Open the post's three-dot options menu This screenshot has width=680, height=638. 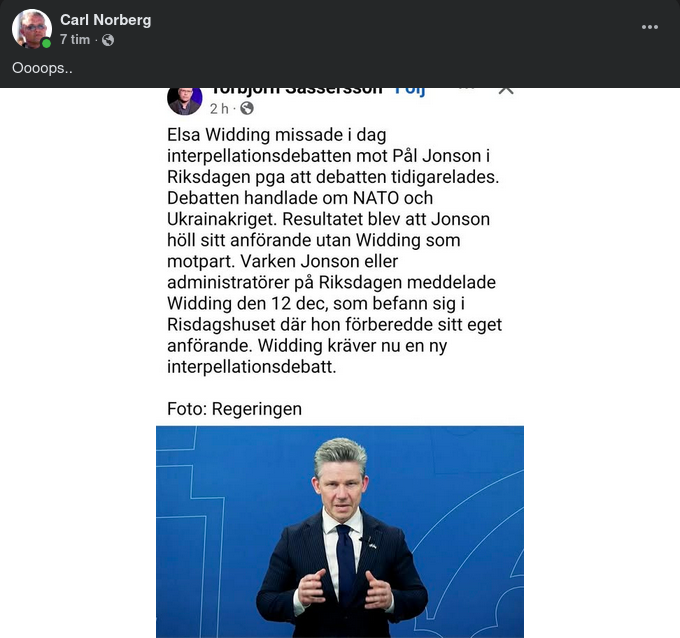point(650,28)
